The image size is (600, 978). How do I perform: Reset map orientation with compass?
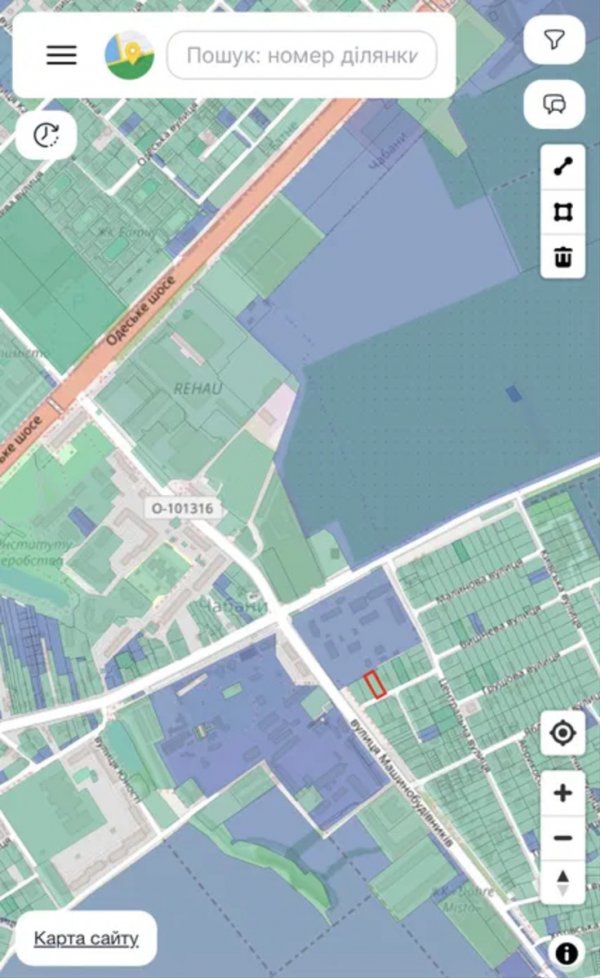[x=562, y=883]
